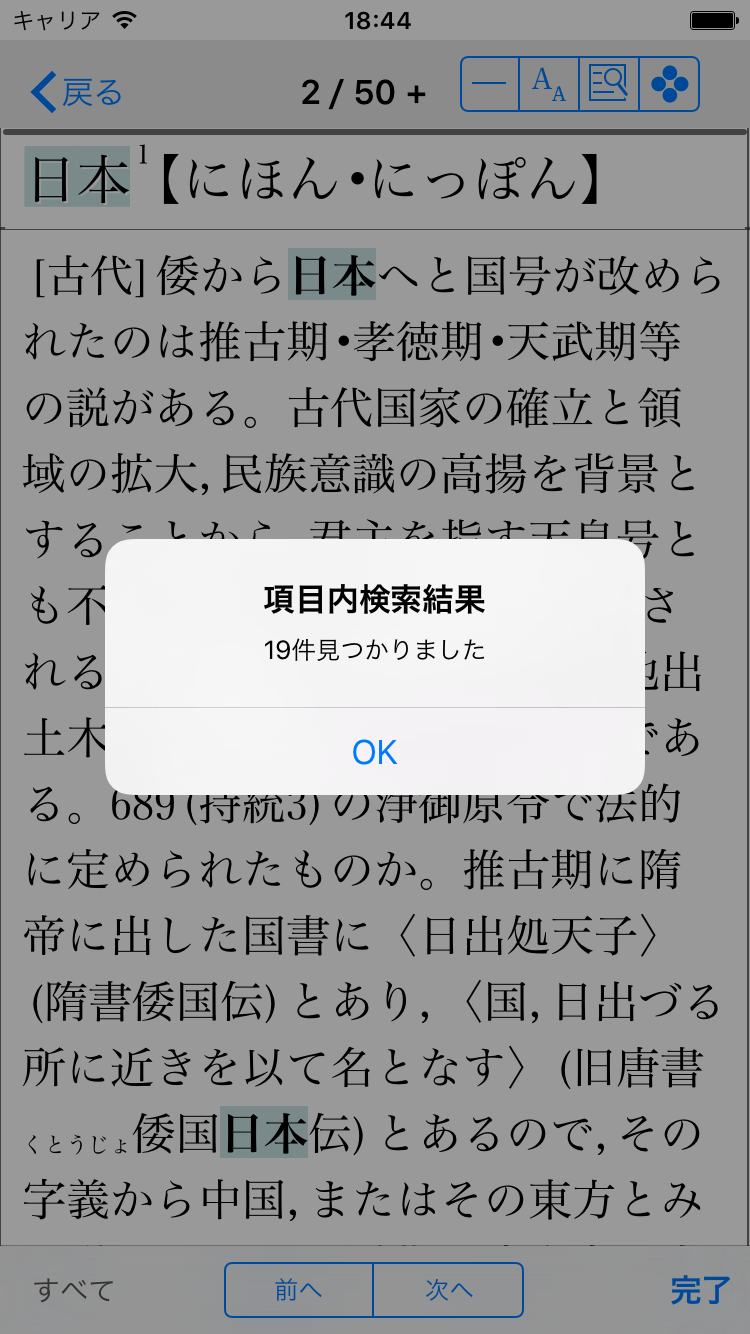Jump to the previous match with 前へ
The height and width of the screenshot is (1334, 750).
[x=299, y=1290]
